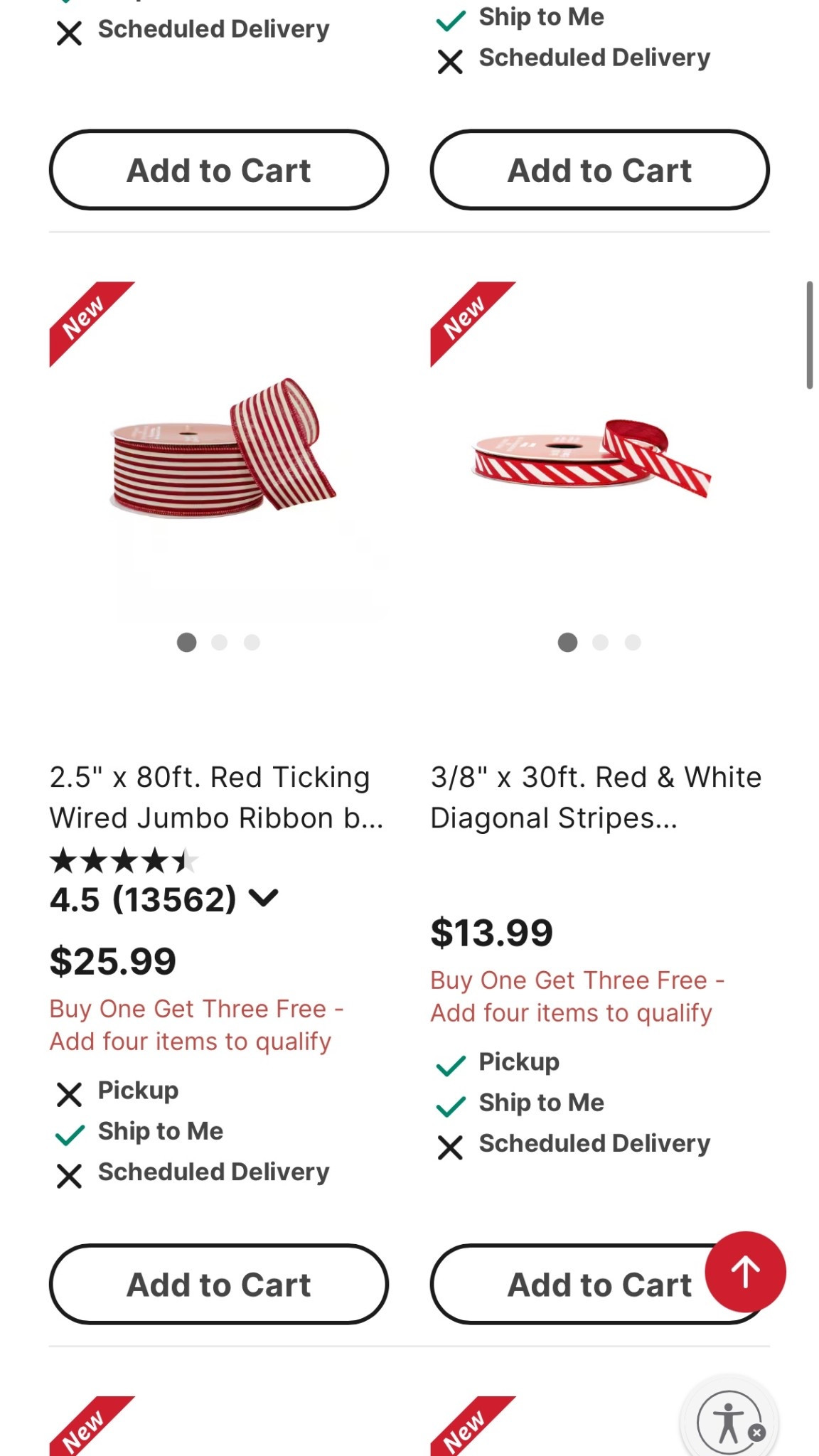Screen dimensions: 819x1456
Task: Tap the X beside Pickup for the ticking ribbon
Action: (69, 1093)
